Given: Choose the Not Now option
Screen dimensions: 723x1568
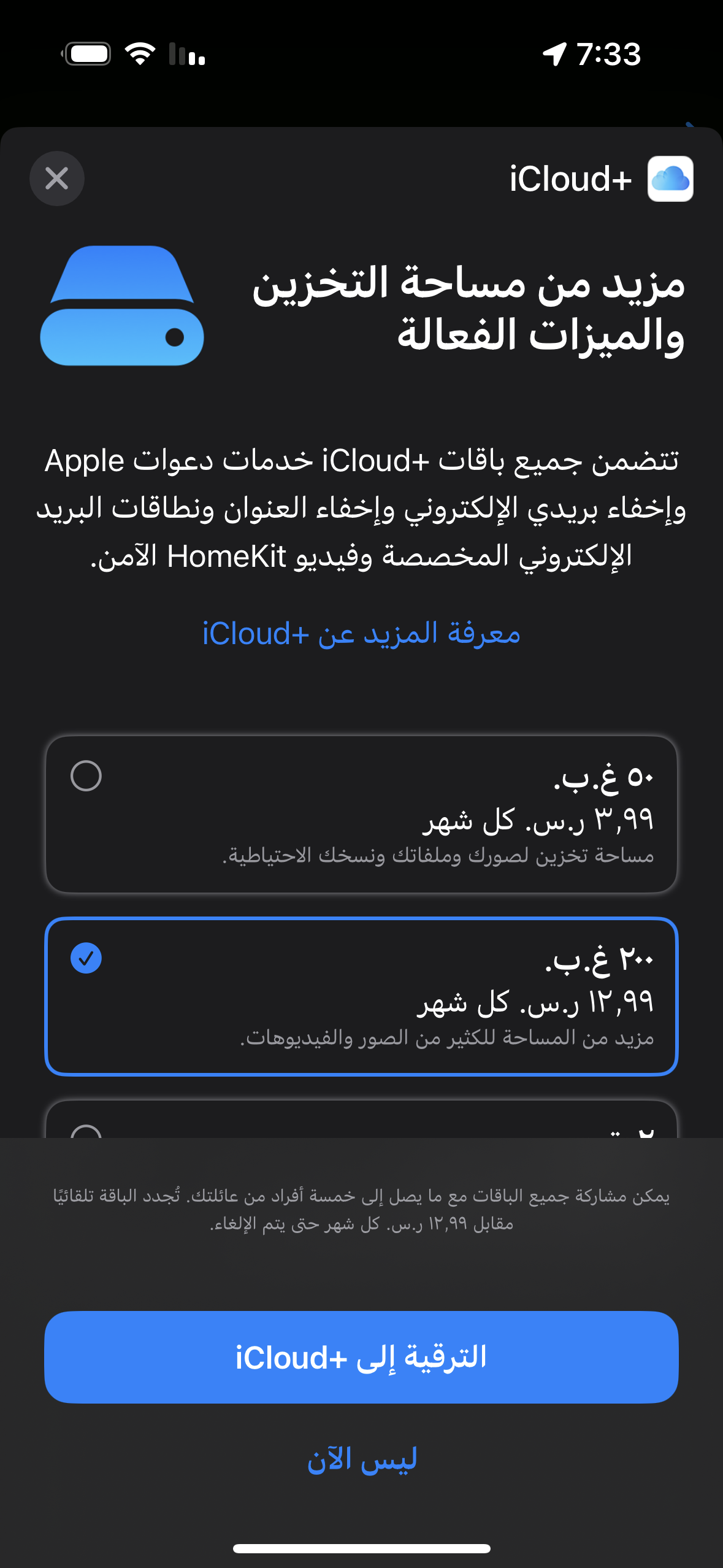Looking at the screenshot, I should [361, 1459].
